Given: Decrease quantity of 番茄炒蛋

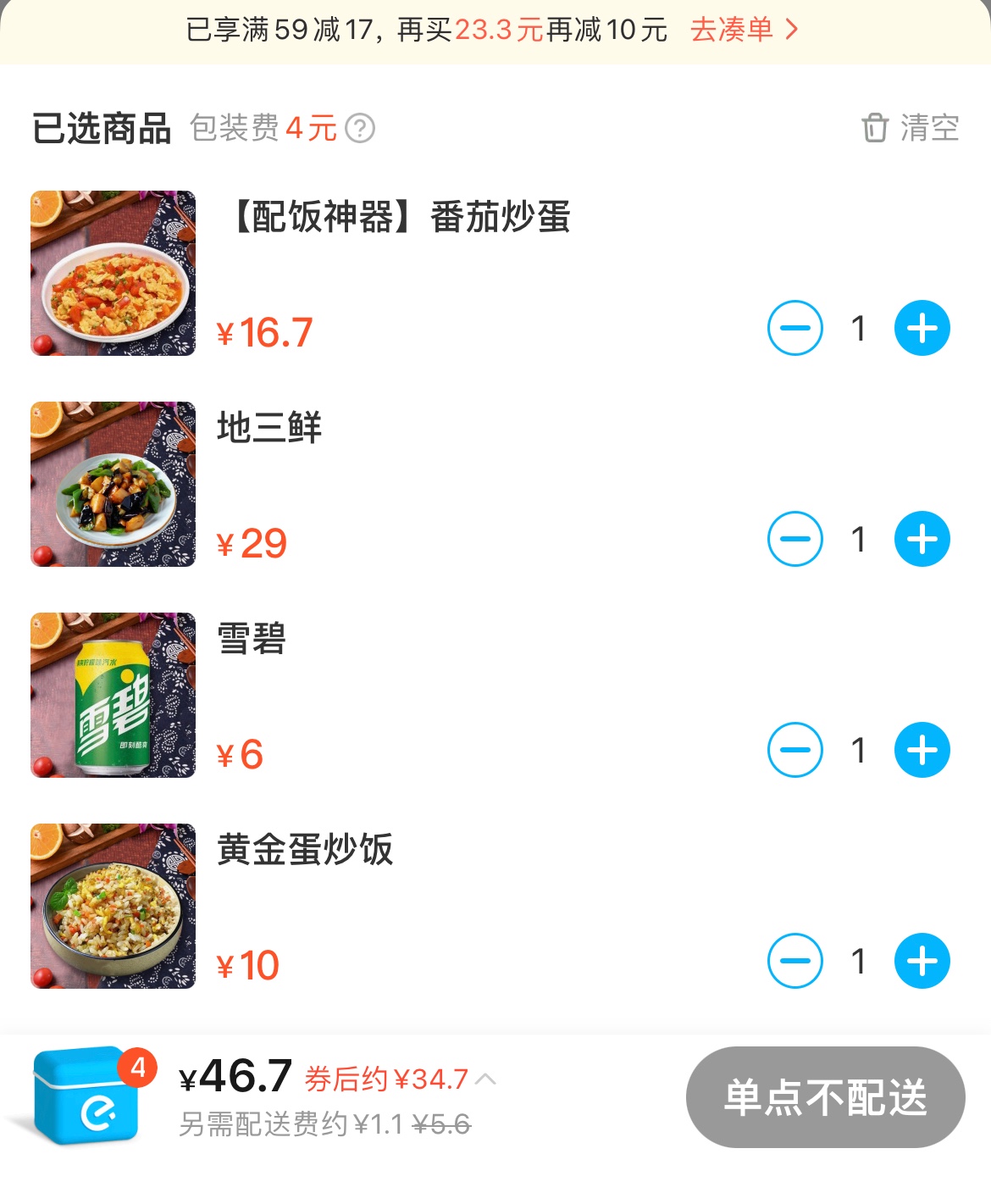Looking at the screenshot, I should [794, 328].
